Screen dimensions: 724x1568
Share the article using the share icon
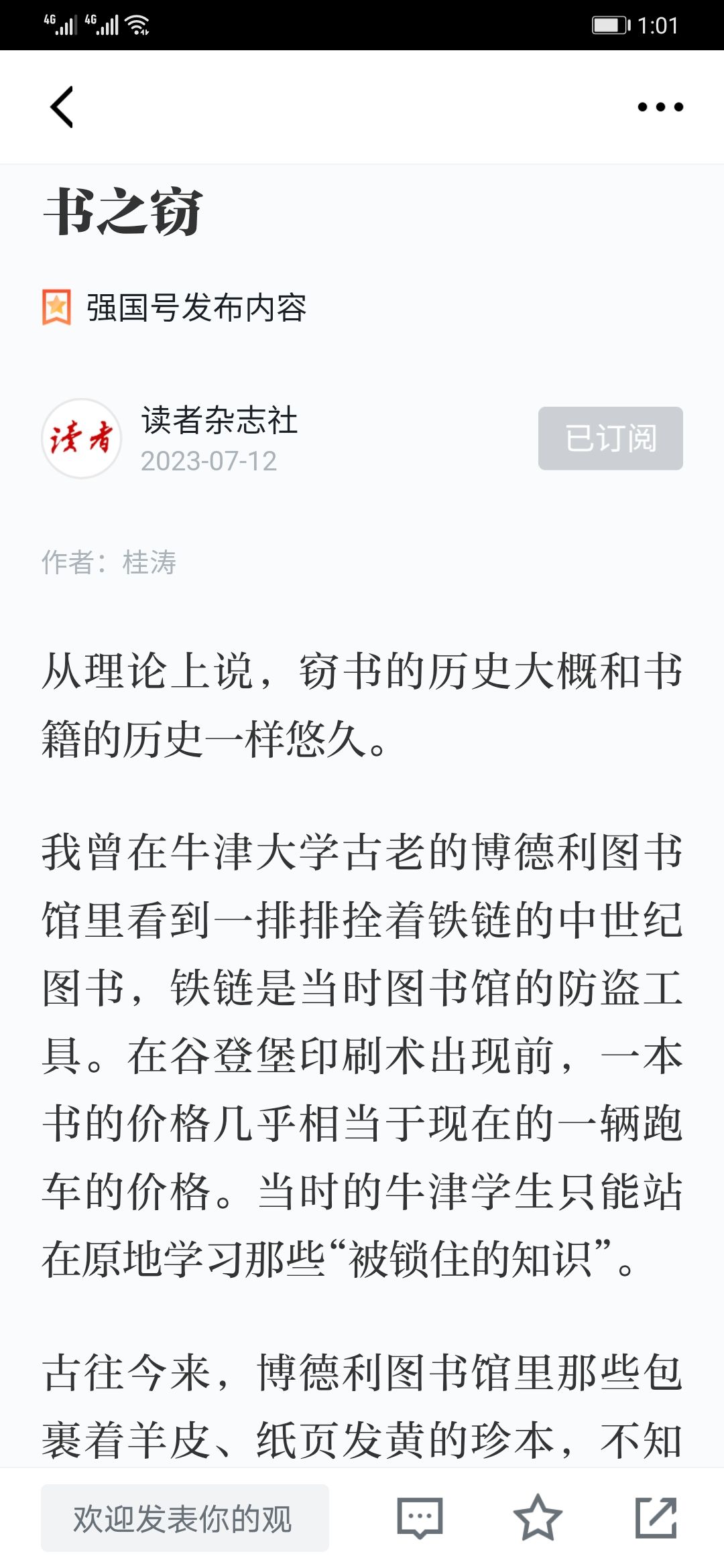(656, 1518)
